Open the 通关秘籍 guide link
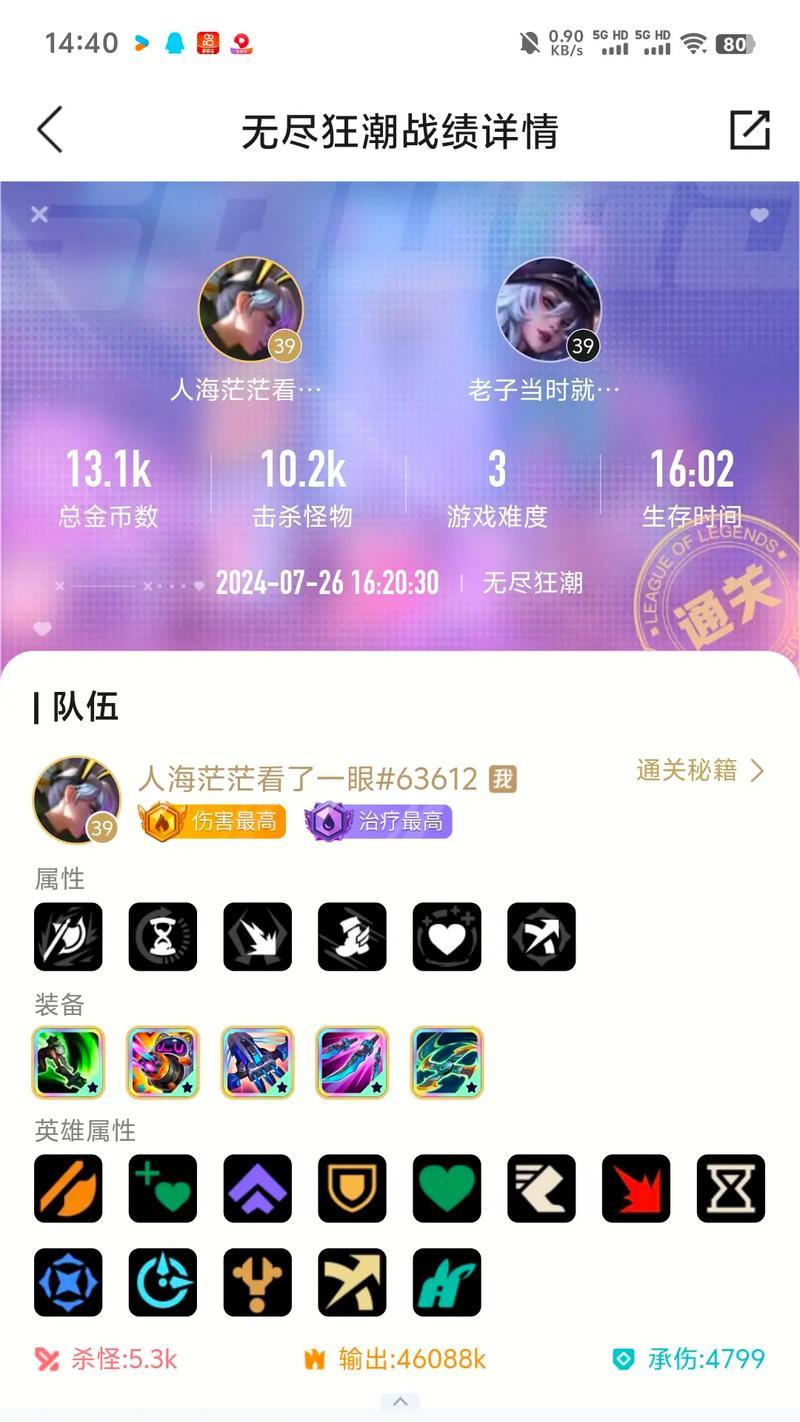Screen dimensions: 800x1422 (x=700, y=770)
